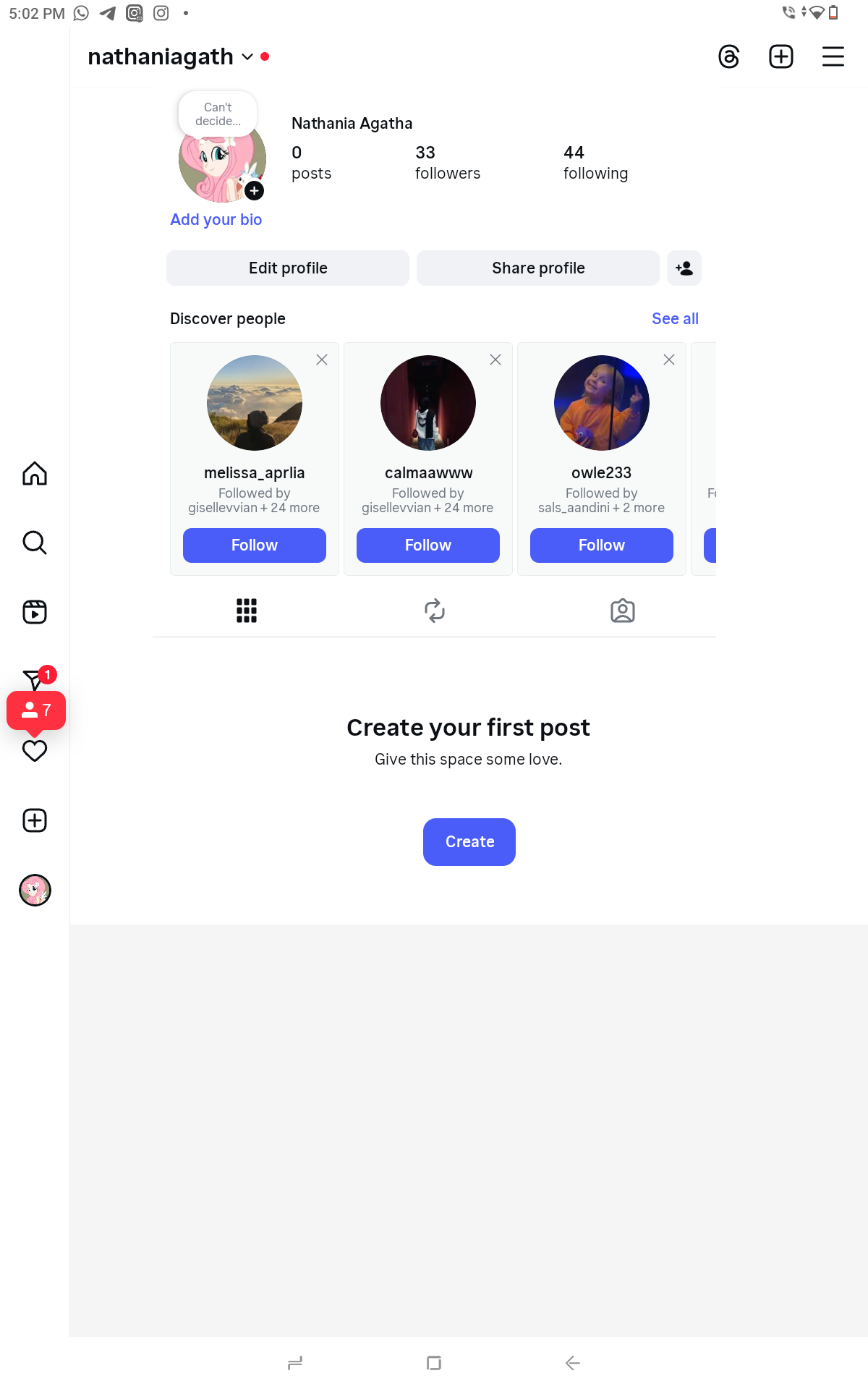Follow calmaawww
Viewport: 868px width, 1389px height.
427,545
